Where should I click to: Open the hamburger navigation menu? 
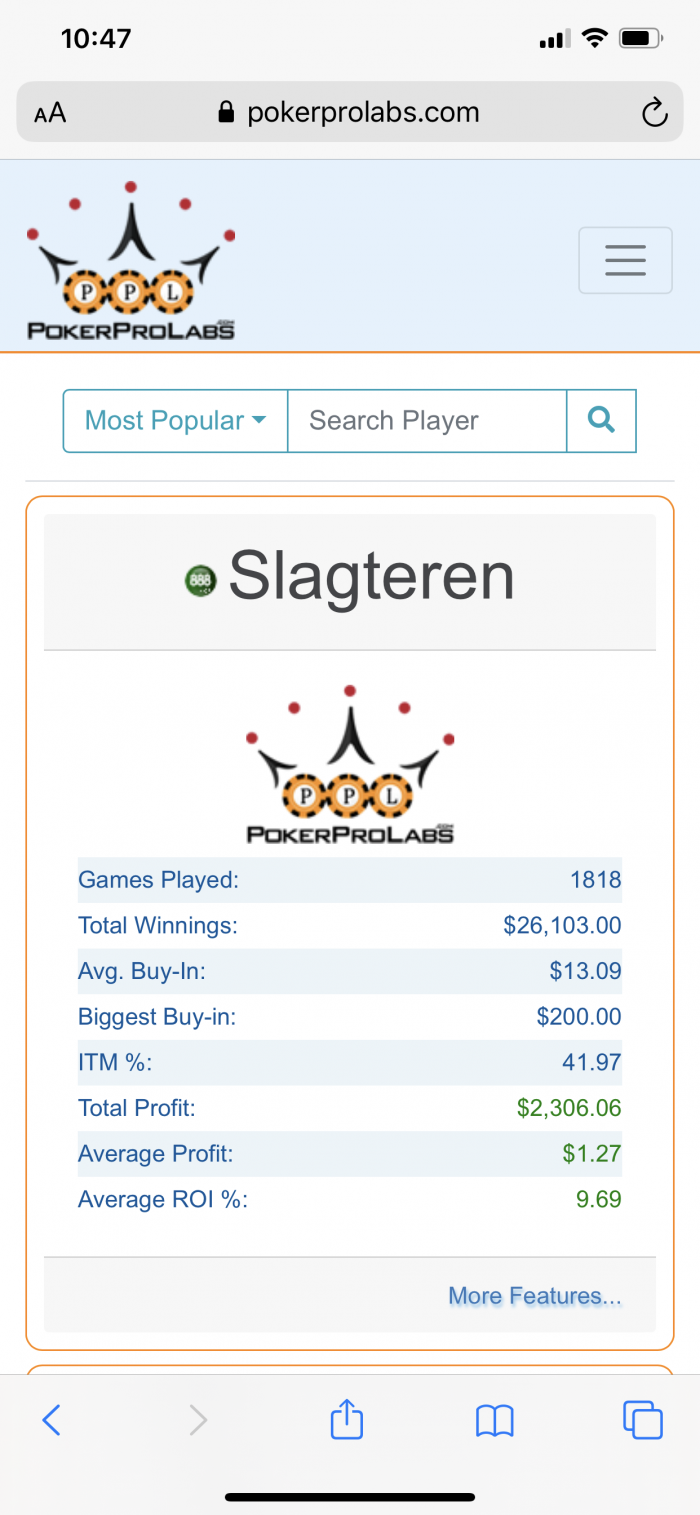(x=625, y=260)
